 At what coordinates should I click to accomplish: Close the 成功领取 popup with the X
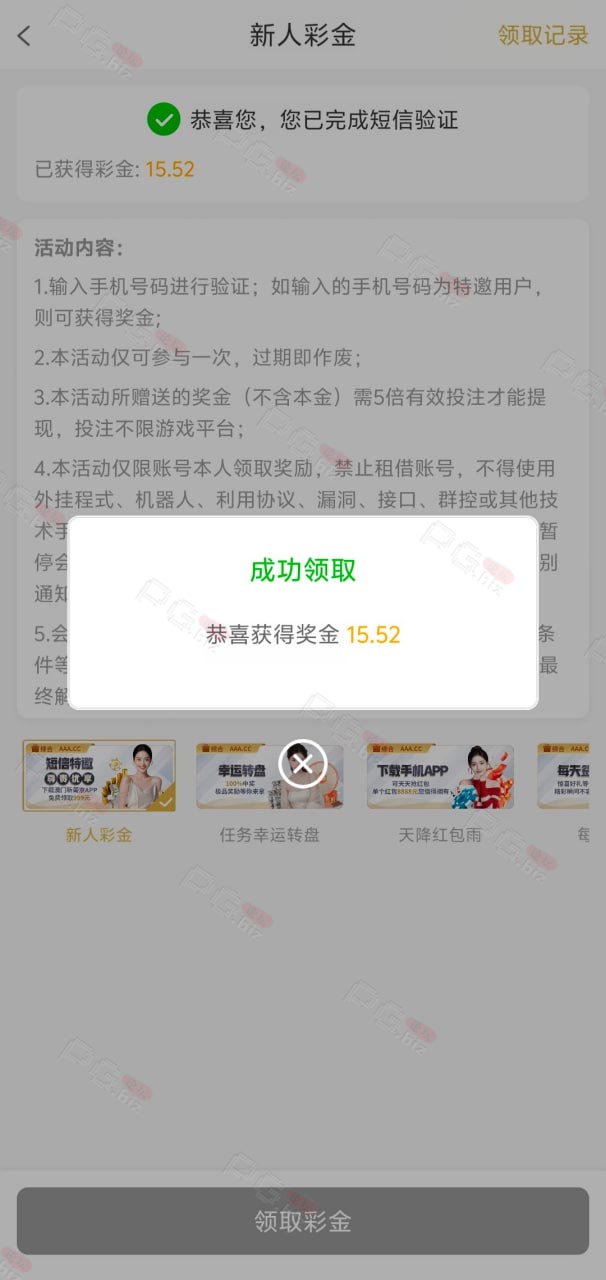pyautogui.click(x=303, y=765)
